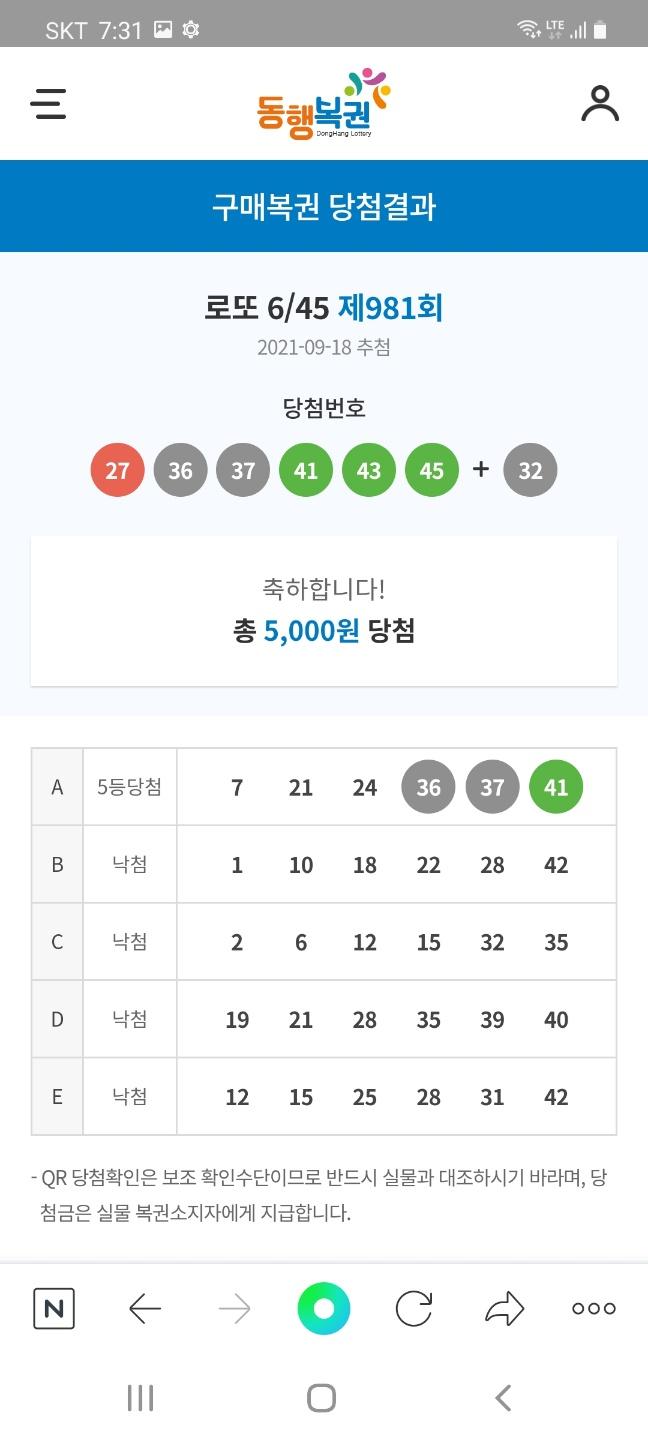Open the browser three-dots menu

[593, 1308]
